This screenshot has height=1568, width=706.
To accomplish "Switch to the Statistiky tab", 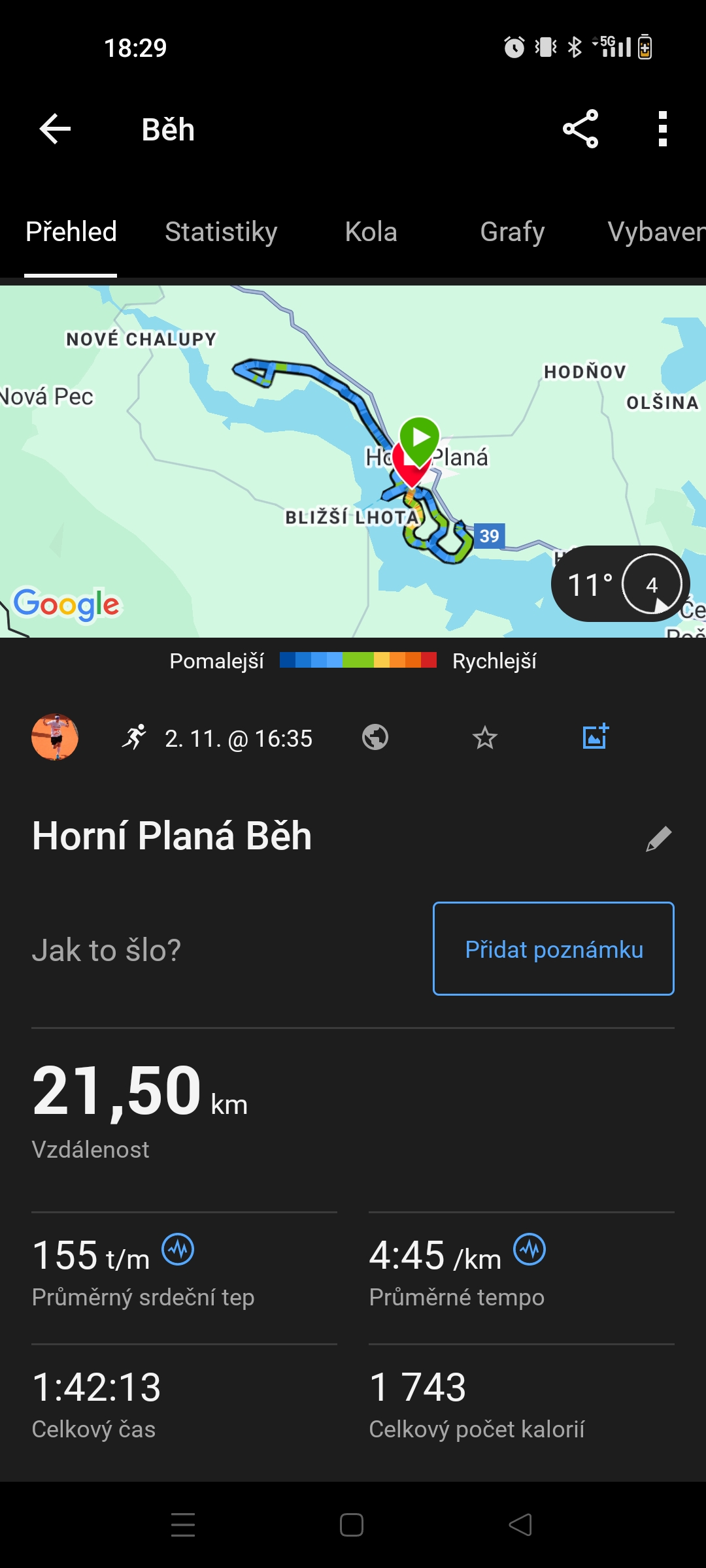I will [221, 232].
